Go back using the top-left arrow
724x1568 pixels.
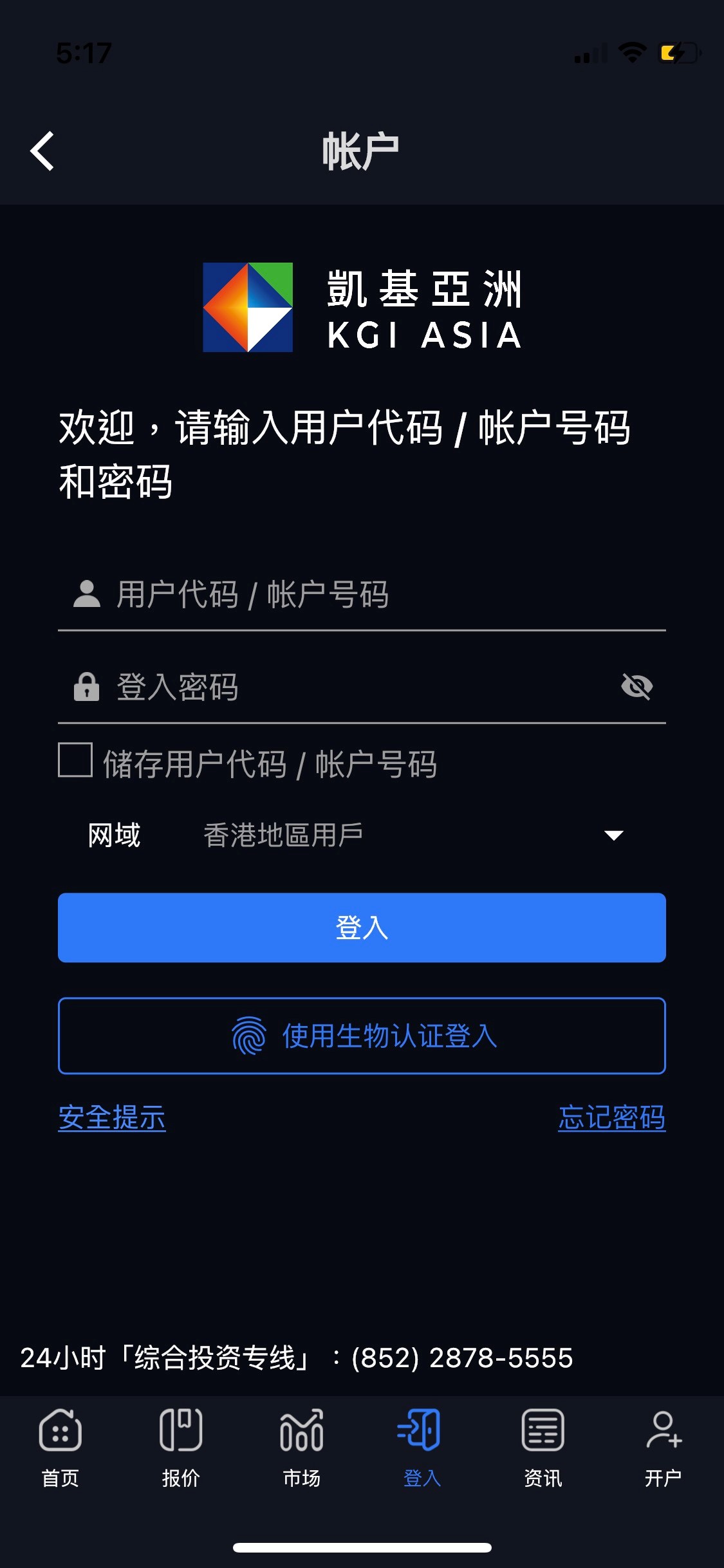(42, 152)
